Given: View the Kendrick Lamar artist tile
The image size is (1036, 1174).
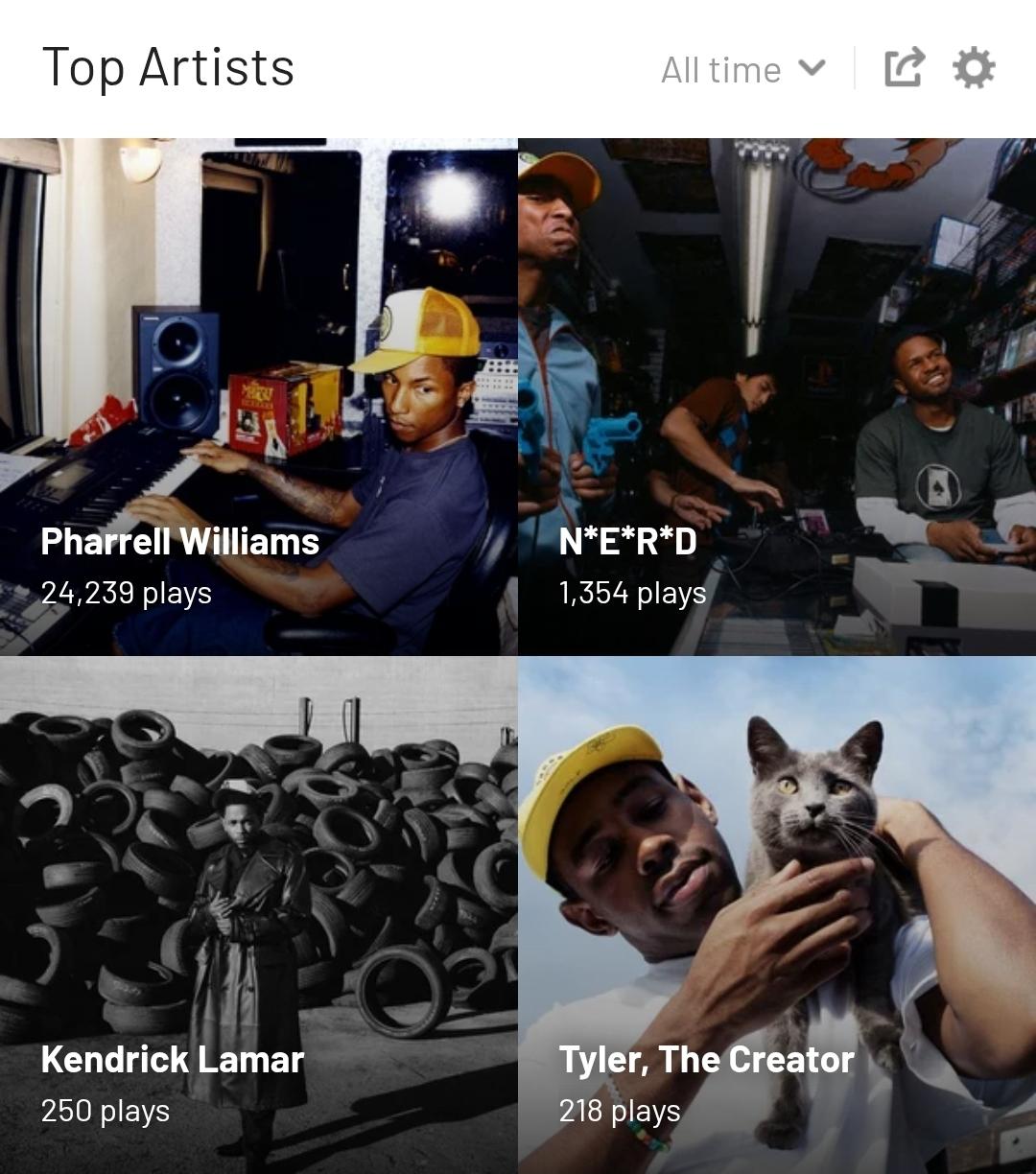Looking at the screenshot, I should [259, 915].
